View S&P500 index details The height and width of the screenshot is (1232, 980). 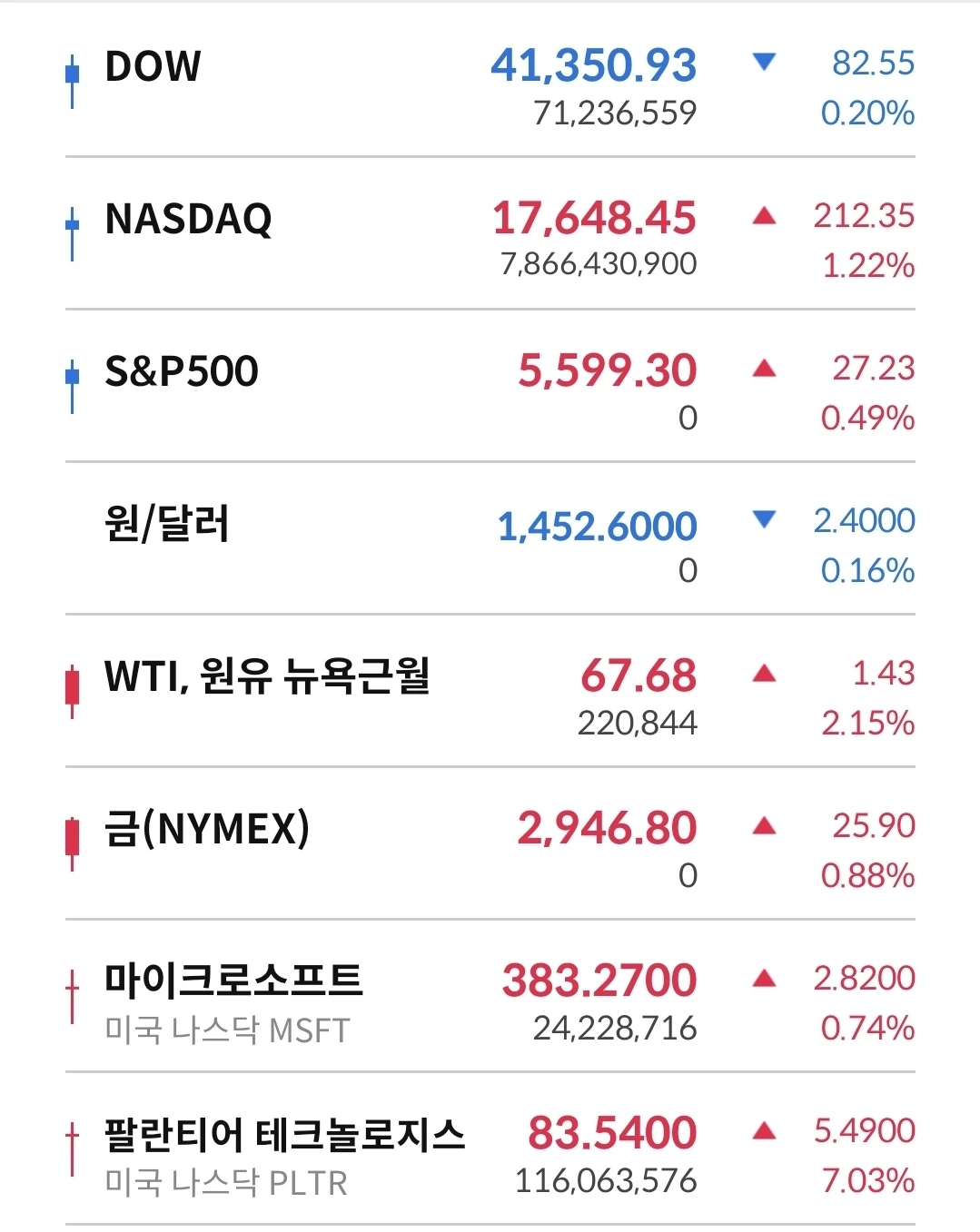point(490,386)
